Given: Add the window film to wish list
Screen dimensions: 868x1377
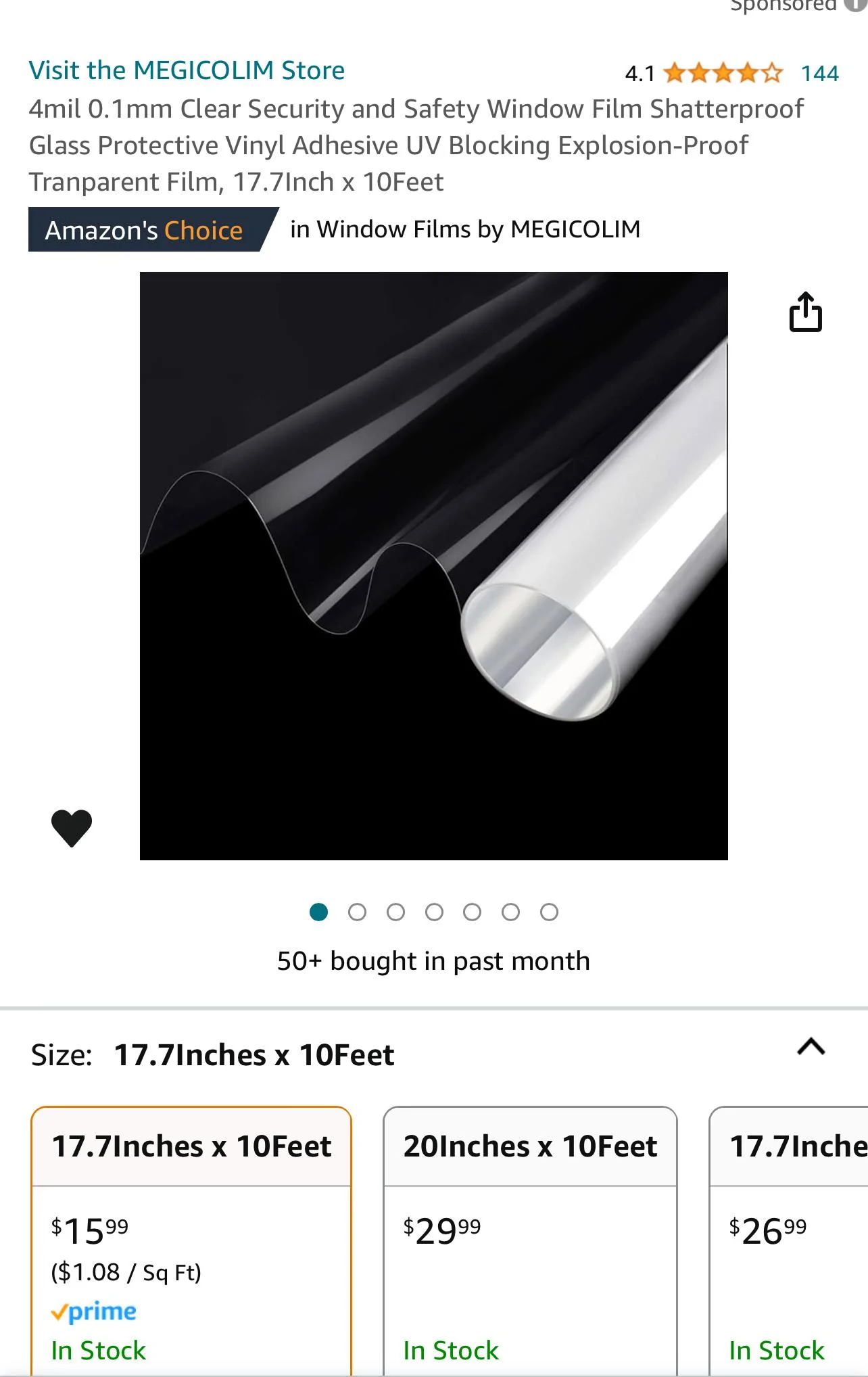Looking at the screenshot, I should 72,827.
